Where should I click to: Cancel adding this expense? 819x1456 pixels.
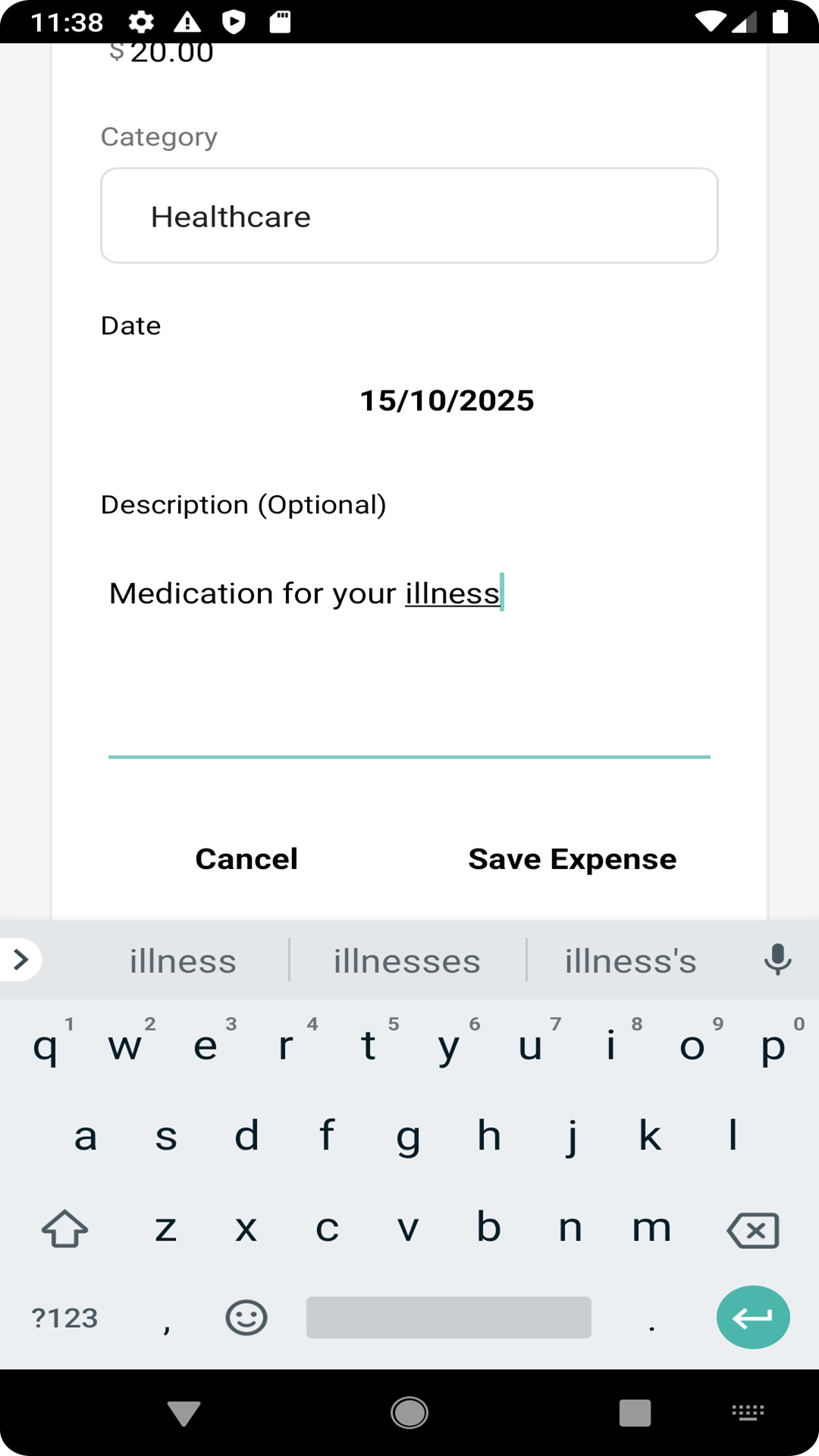(246, 859)
